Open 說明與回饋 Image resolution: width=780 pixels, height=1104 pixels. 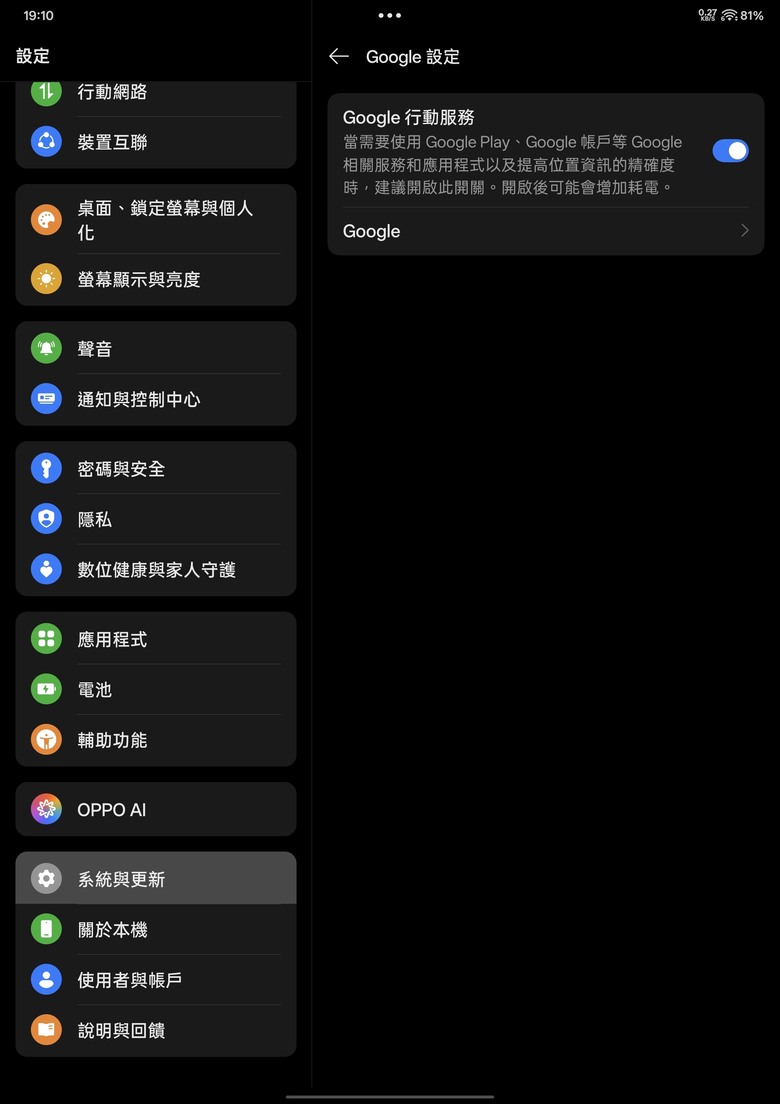pyautogui.click(x=156, y=1030)
